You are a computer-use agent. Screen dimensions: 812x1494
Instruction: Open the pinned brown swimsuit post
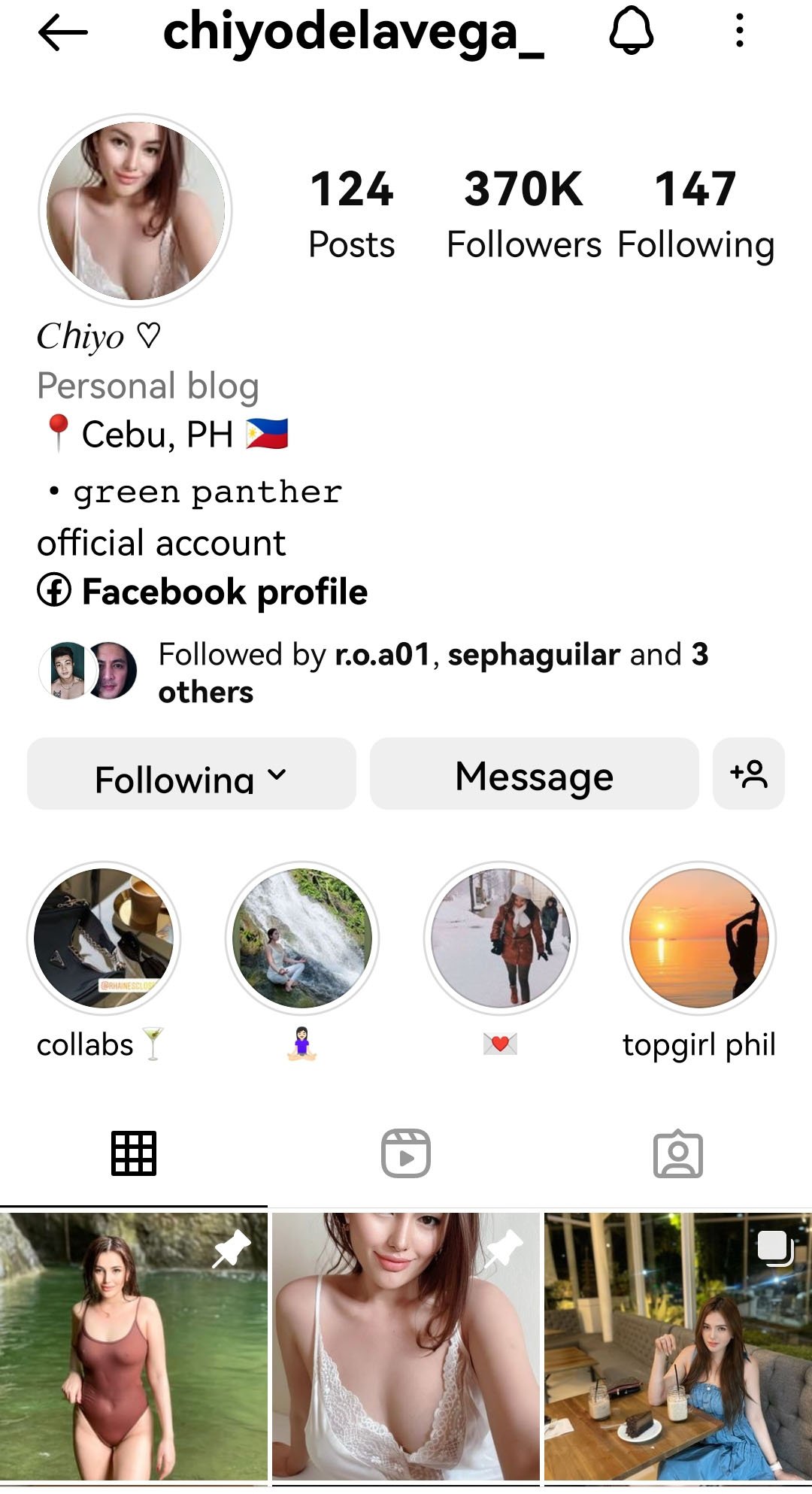tap(134, 1346)
